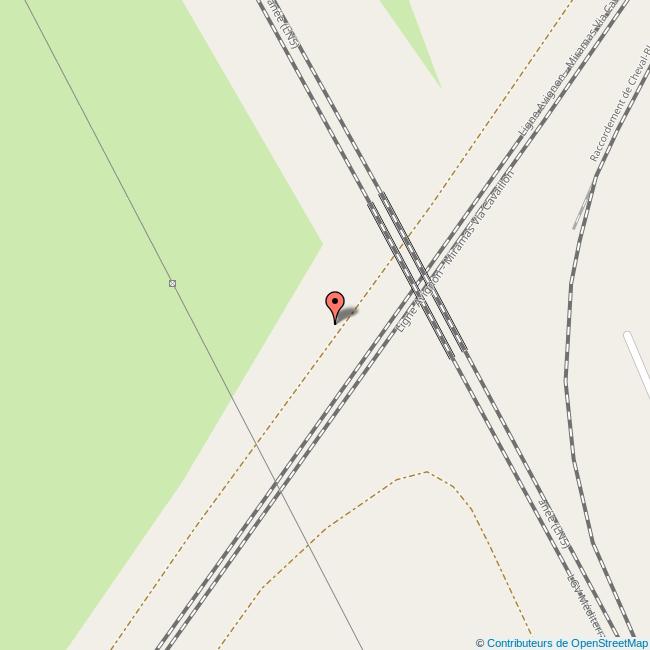Tap the red location marker pin
This screenshot has height=650, width=650.
tap(335, 304)
